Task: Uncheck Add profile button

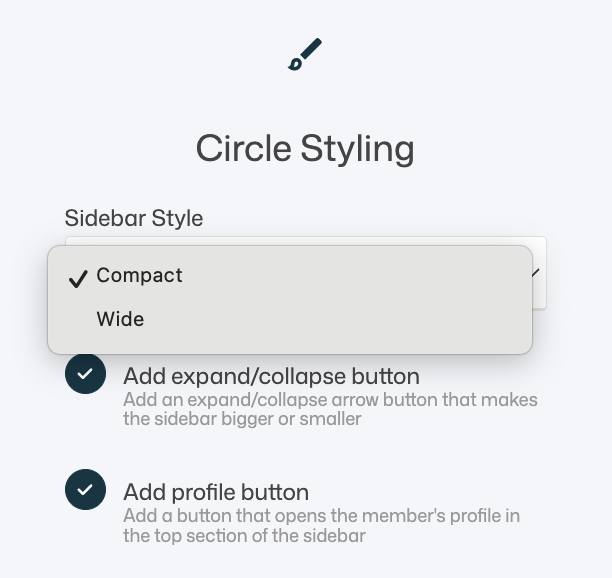Action: tap(85, 490)
